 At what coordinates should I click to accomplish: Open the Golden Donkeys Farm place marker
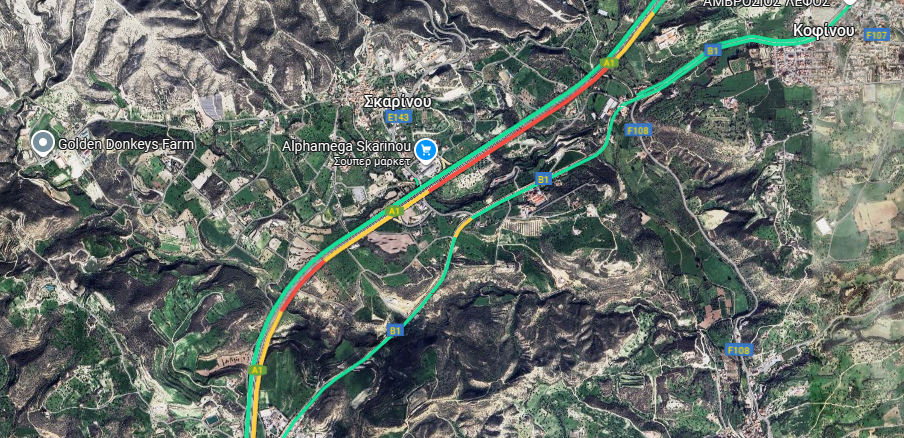pyautogui.click(x=42, y=143)
